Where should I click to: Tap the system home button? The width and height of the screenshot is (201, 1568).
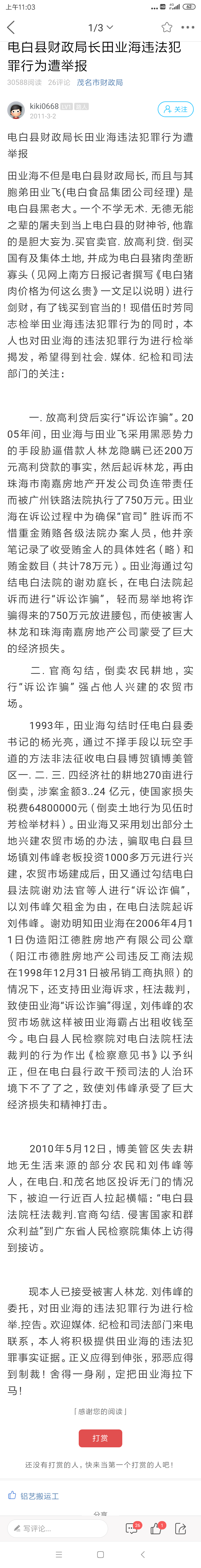[100, 1554]
